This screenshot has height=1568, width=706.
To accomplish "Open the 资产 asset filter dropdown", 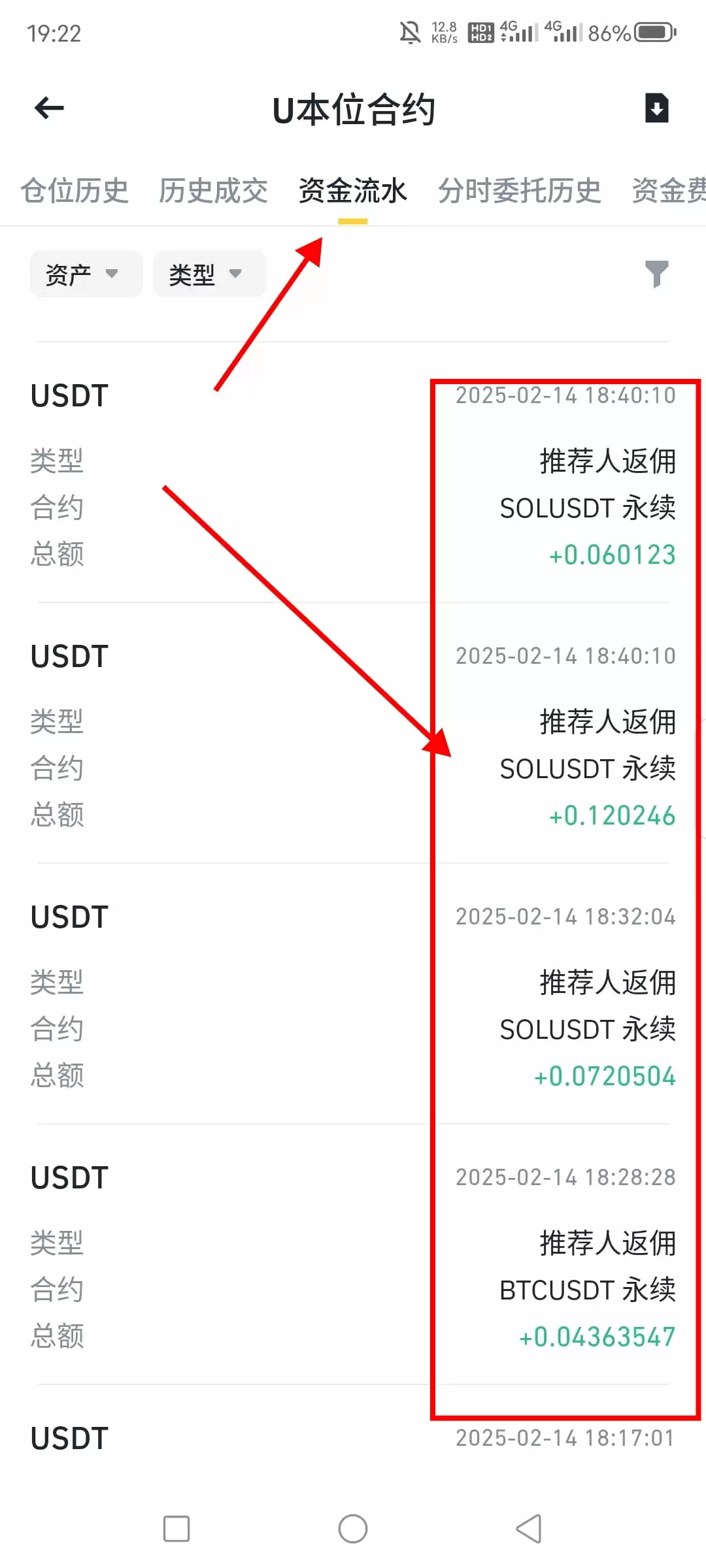I will 86,274.
